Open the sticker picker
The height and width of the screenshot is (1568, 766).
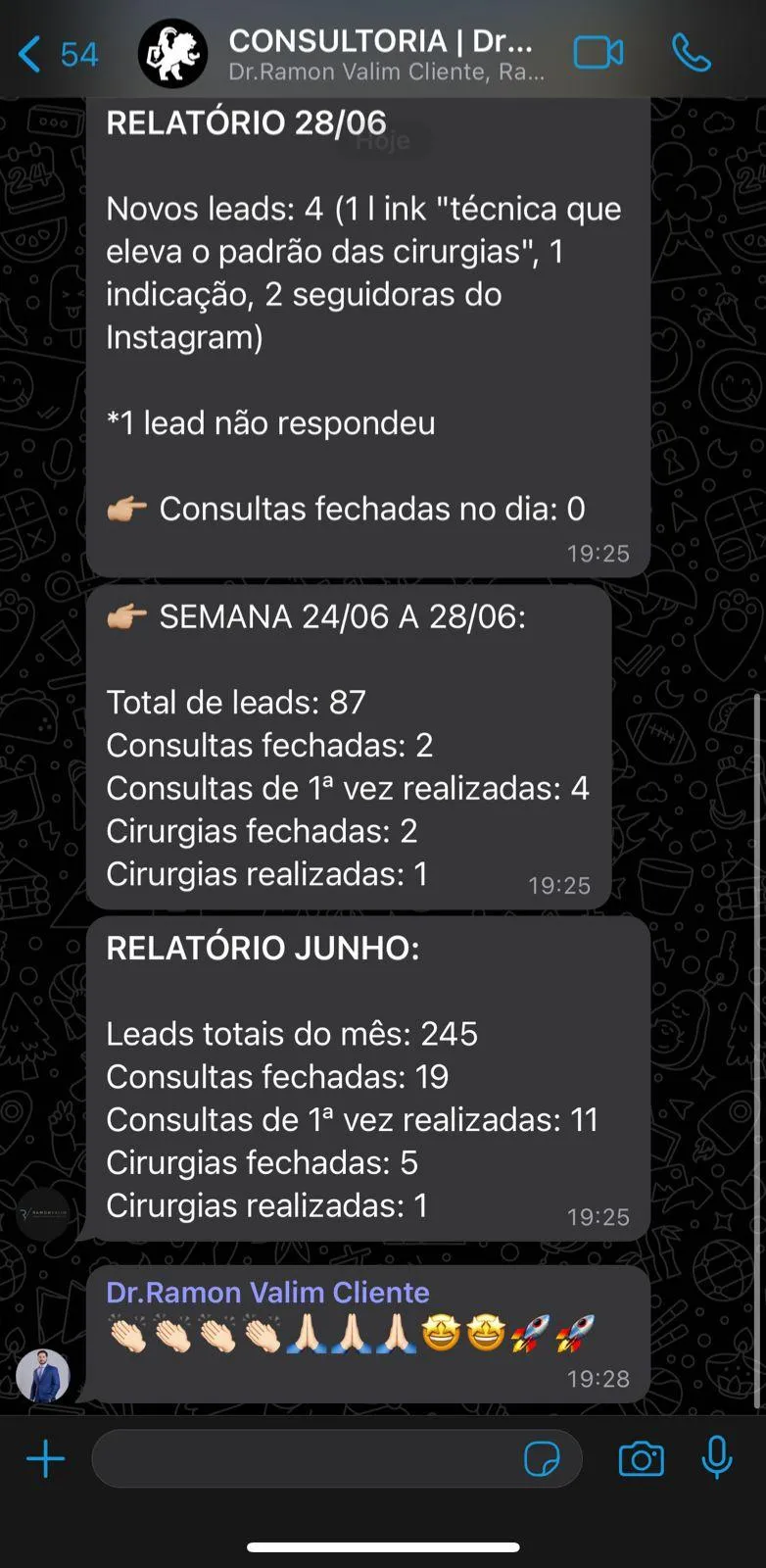click(542, 1458)
